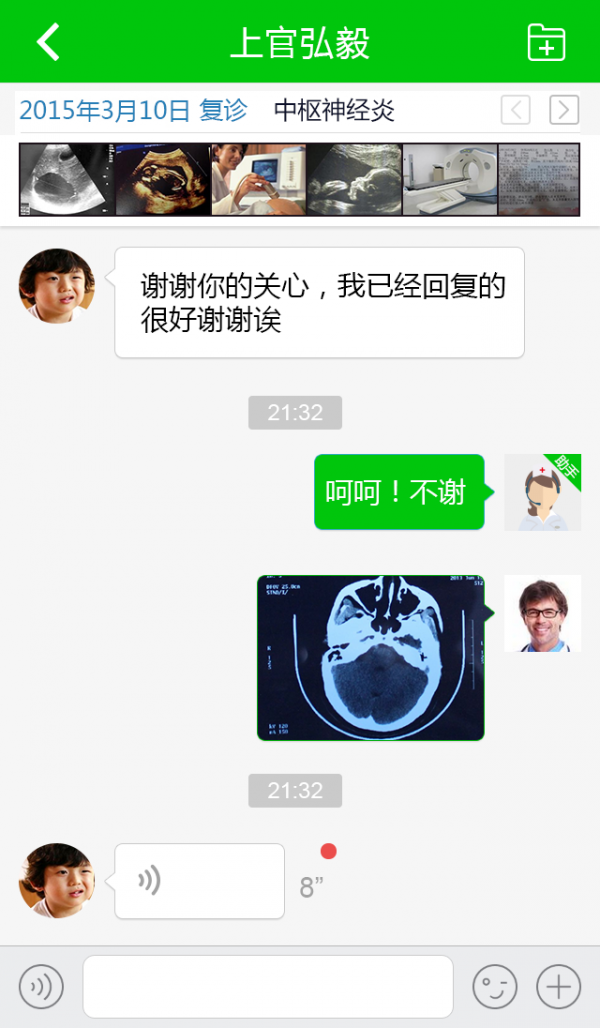View the brain CT image message
The width and height of the screenshot is (600, 1028).
click(x=370, y=657)
